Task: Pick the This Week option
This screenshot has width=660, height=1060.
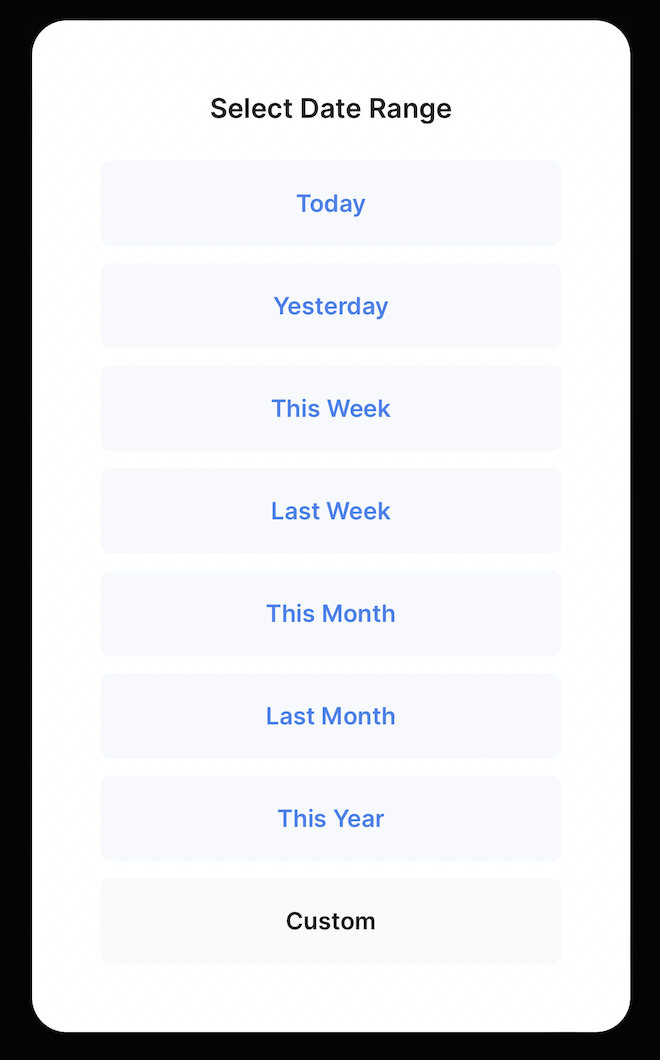Action: coord(330,408)
